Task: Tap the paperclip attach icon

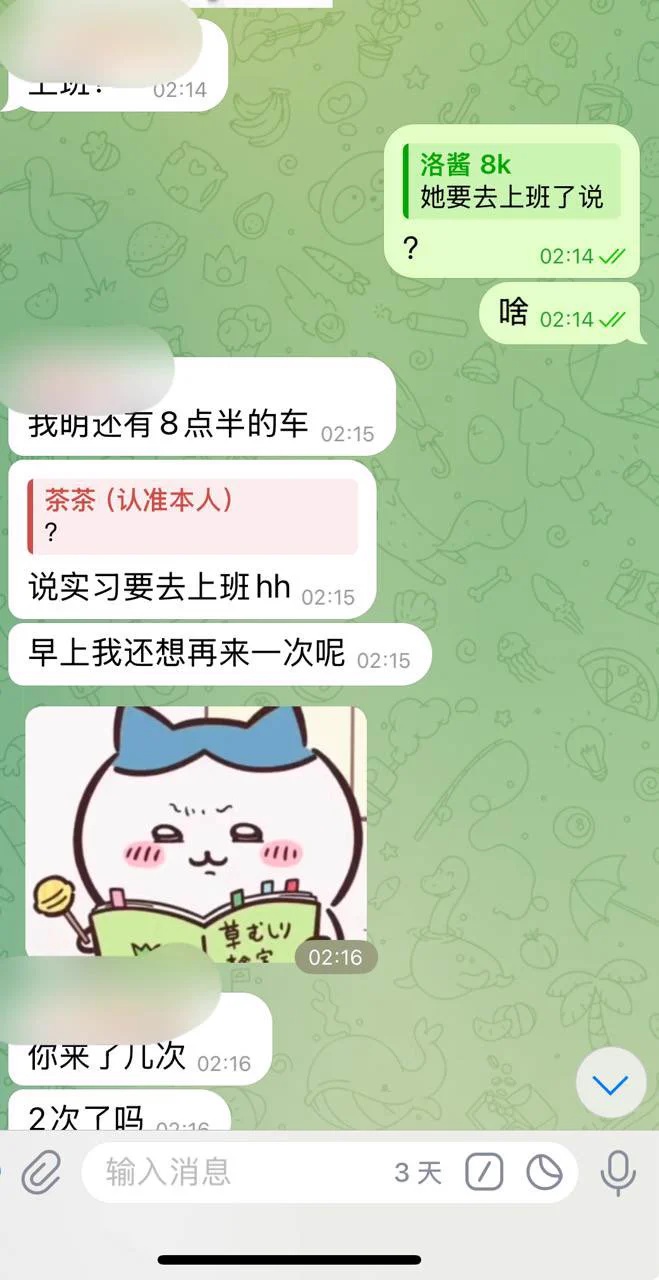Action: (x=41, y=1172)
